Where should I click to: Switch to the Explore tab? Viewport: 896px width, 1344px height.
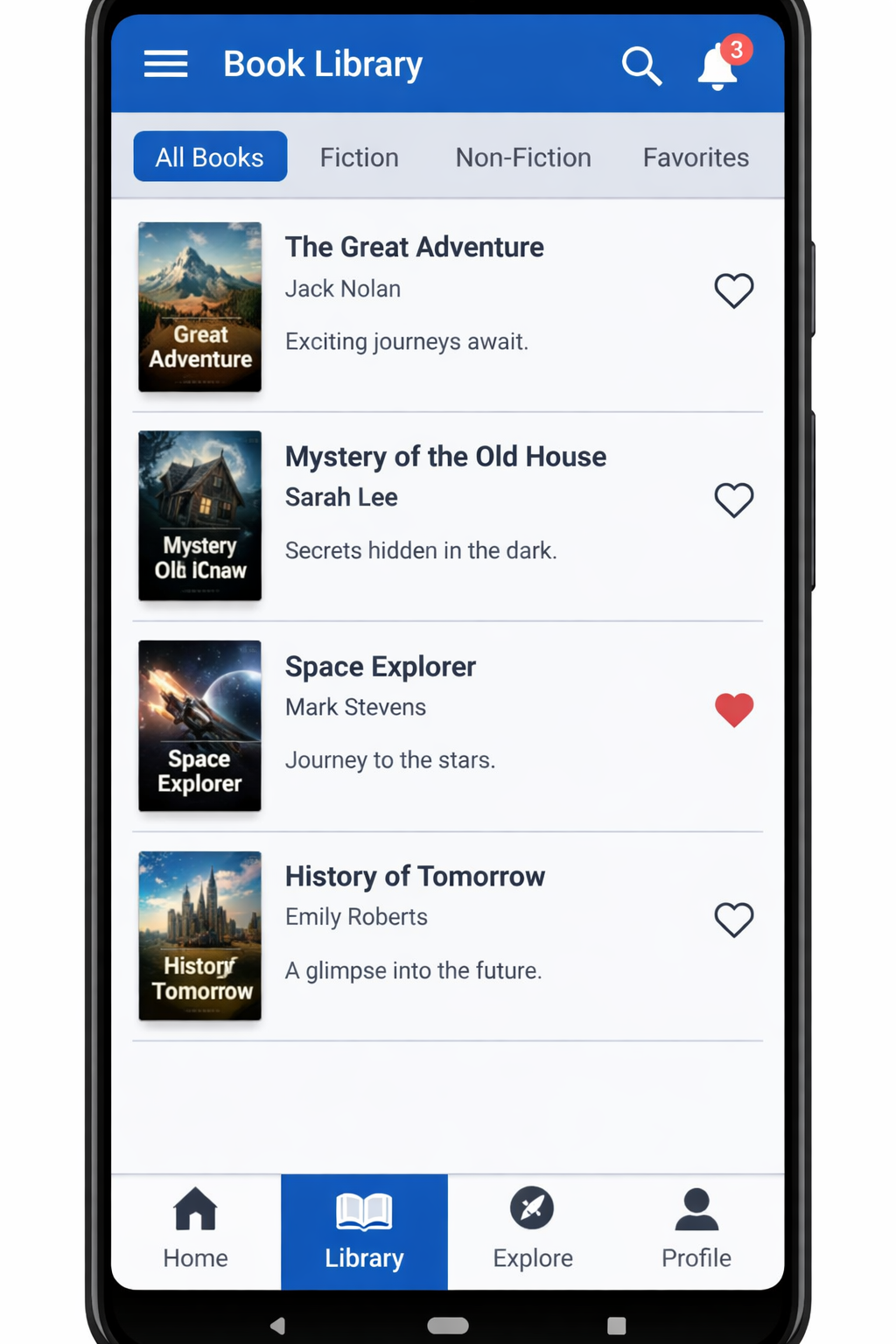[532, 1229]
